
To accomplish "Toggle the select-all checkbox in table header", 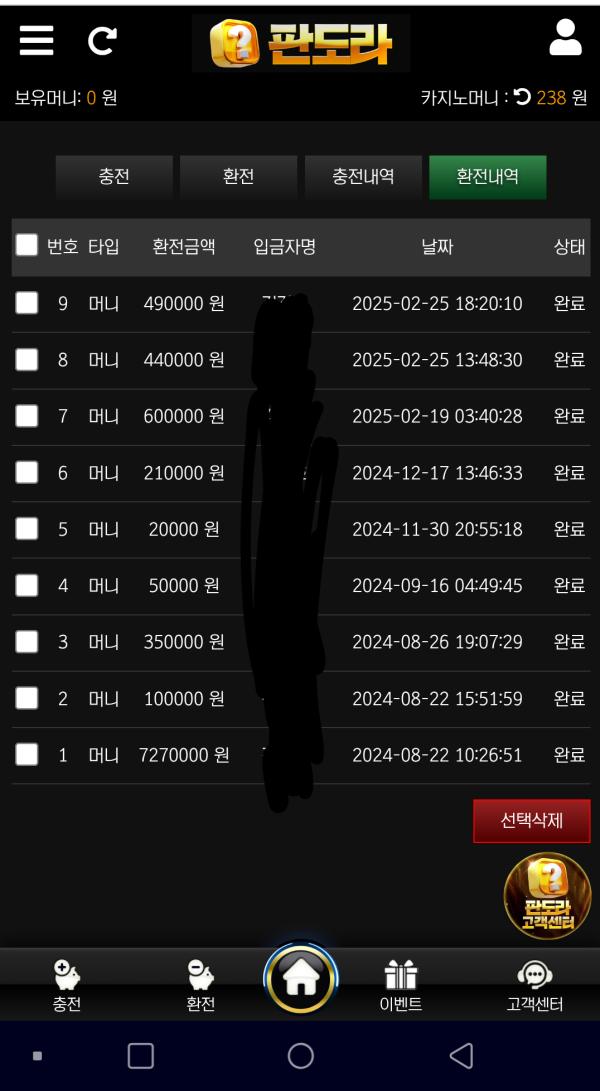I will (27, 246).
